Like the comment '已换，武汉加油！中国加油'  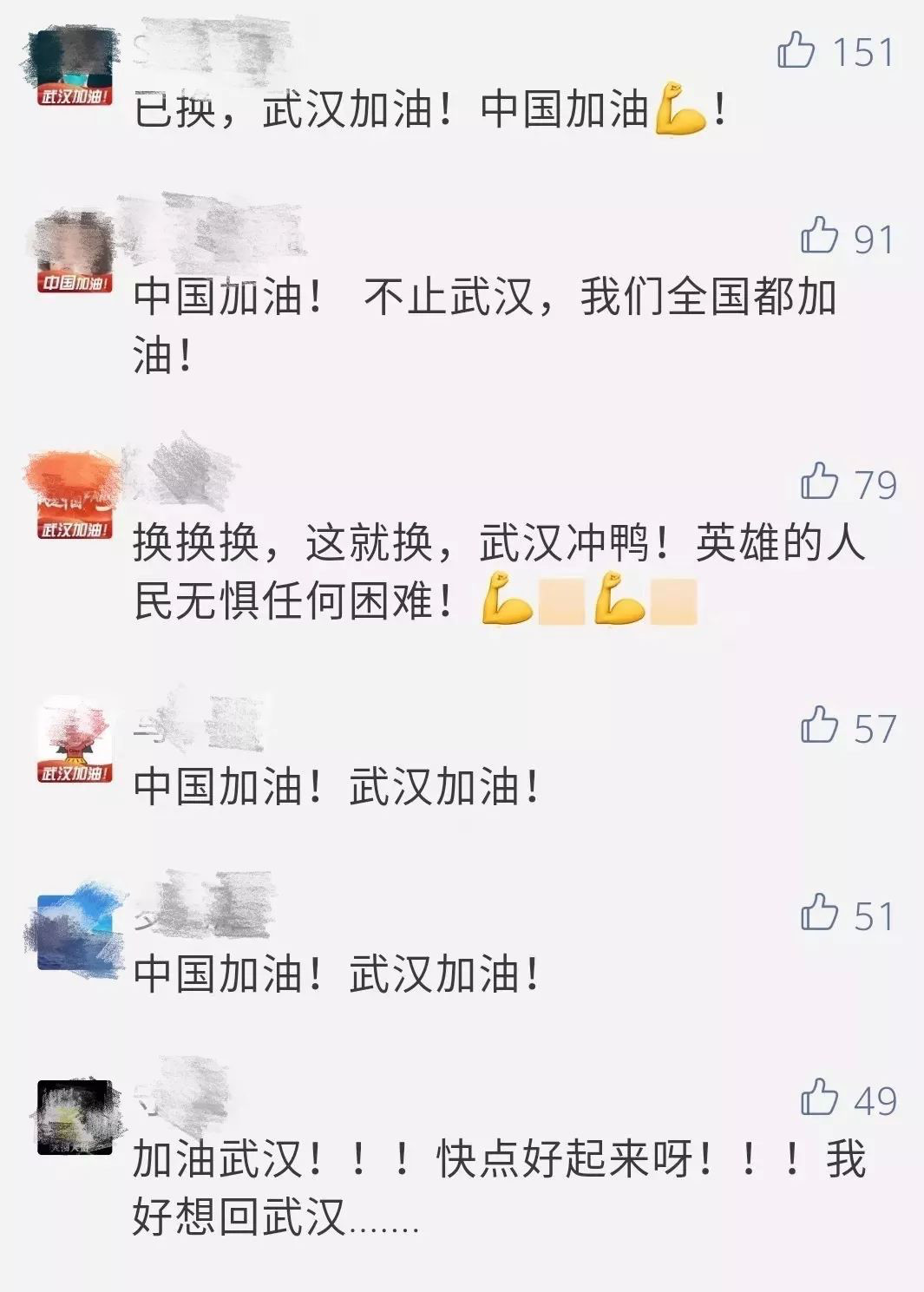pos(796,50)
